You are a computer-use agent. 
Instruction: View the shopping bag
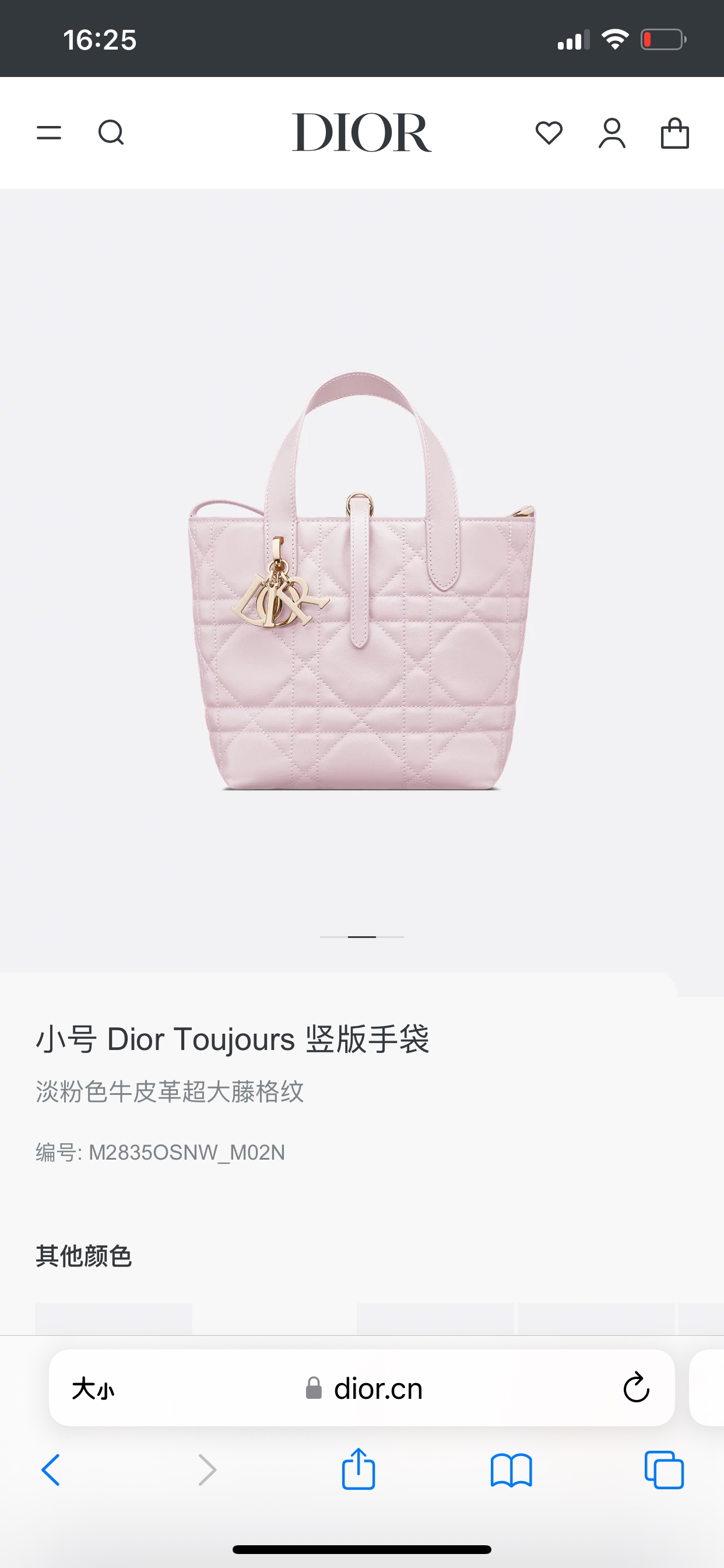[674, 132]
